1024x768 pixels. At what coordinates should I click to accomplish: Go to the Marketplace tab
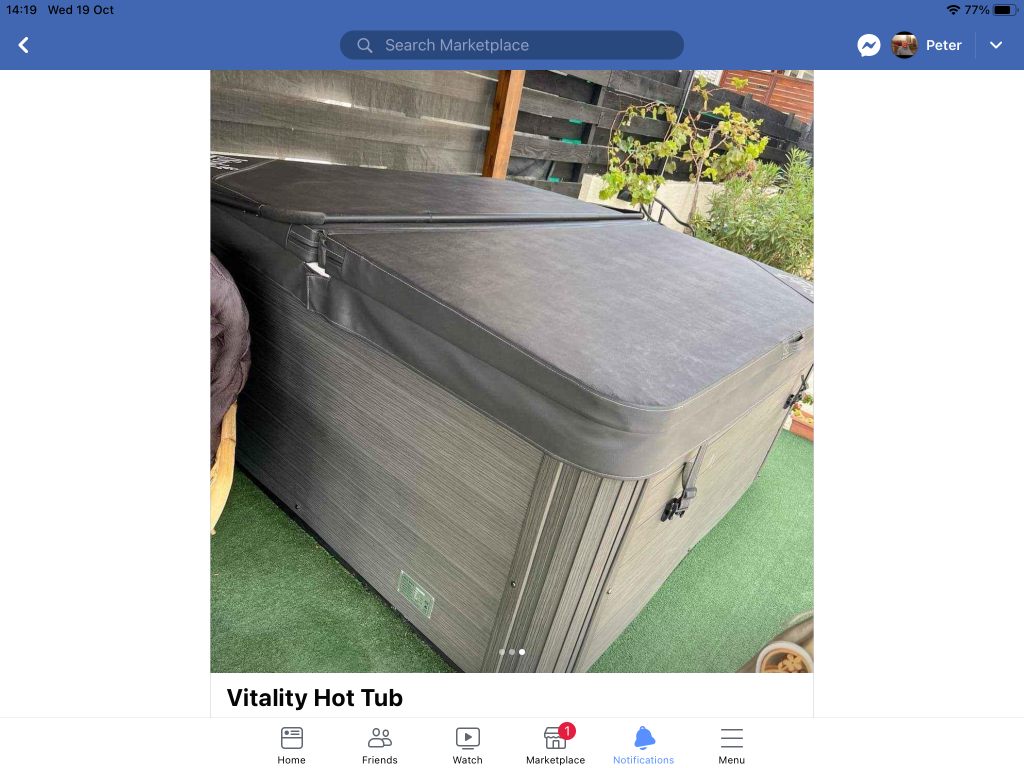coord(555,745)
